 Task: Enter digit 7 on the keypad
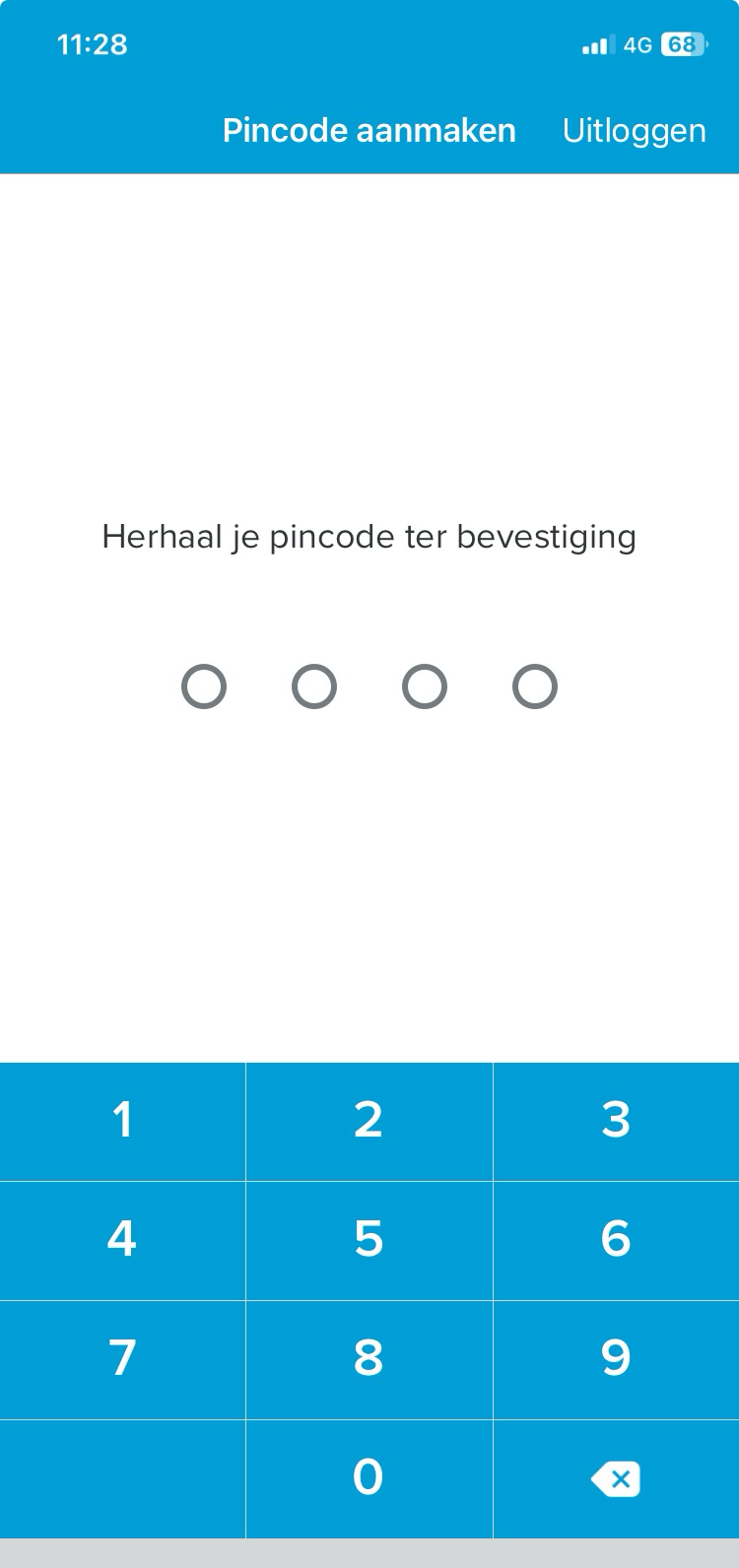122,1359
